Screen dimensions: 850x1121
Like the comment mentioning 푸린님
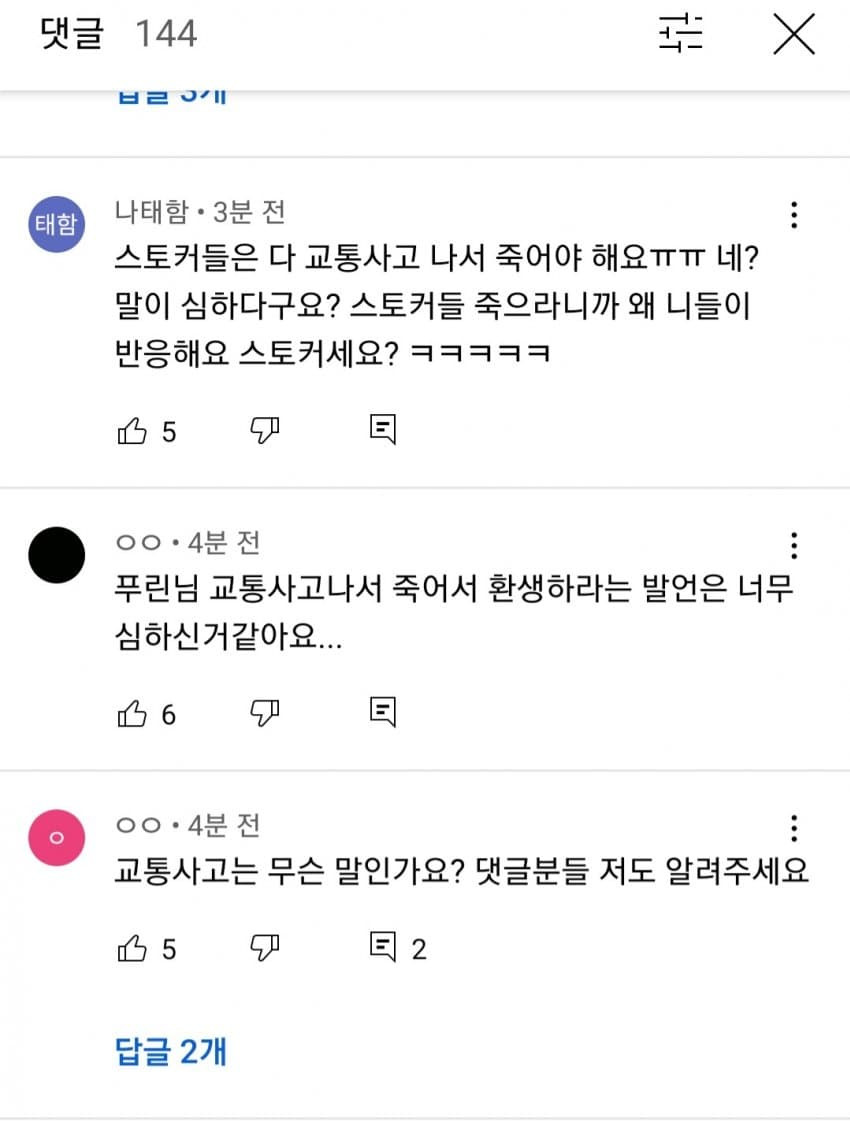[133, 713]
